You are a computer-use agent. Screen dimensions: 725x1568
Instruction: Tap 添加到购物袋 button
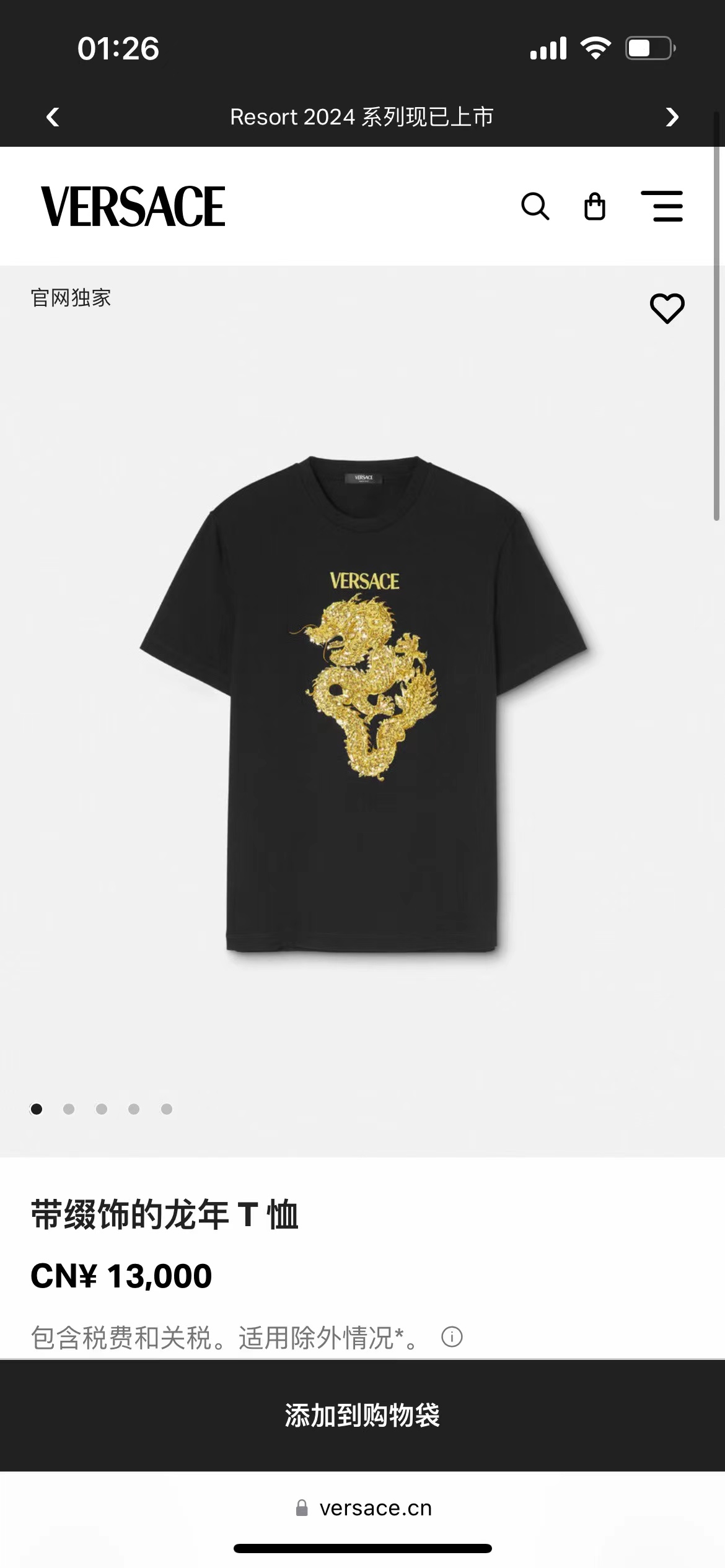[362, 1415]
